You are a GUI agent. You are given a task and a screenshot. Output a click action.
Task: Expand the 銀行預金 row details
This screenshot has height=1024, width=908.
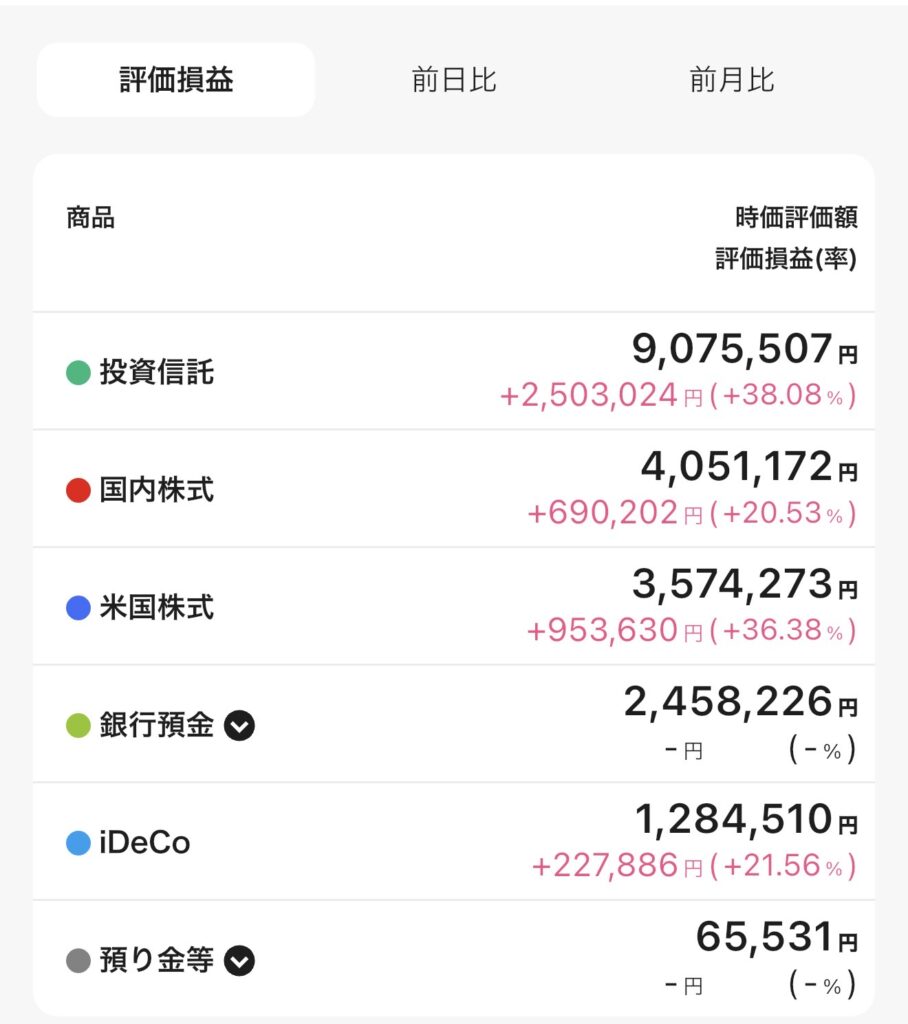[x=240, y=726]
